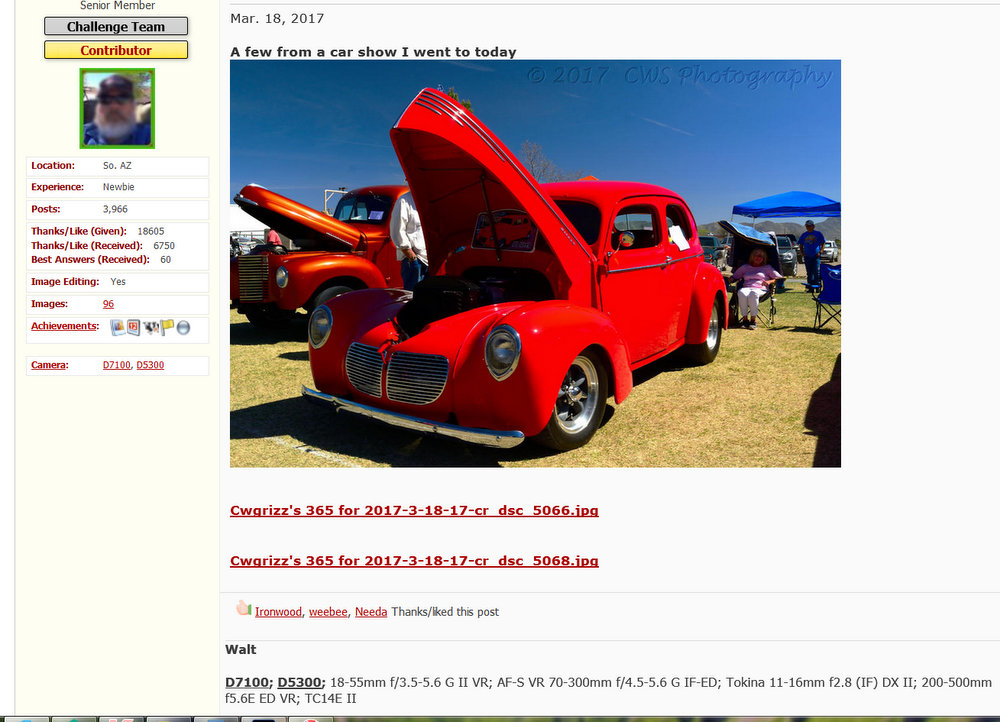
Task: Visit weebee's profile
Action: pos(328,612)
